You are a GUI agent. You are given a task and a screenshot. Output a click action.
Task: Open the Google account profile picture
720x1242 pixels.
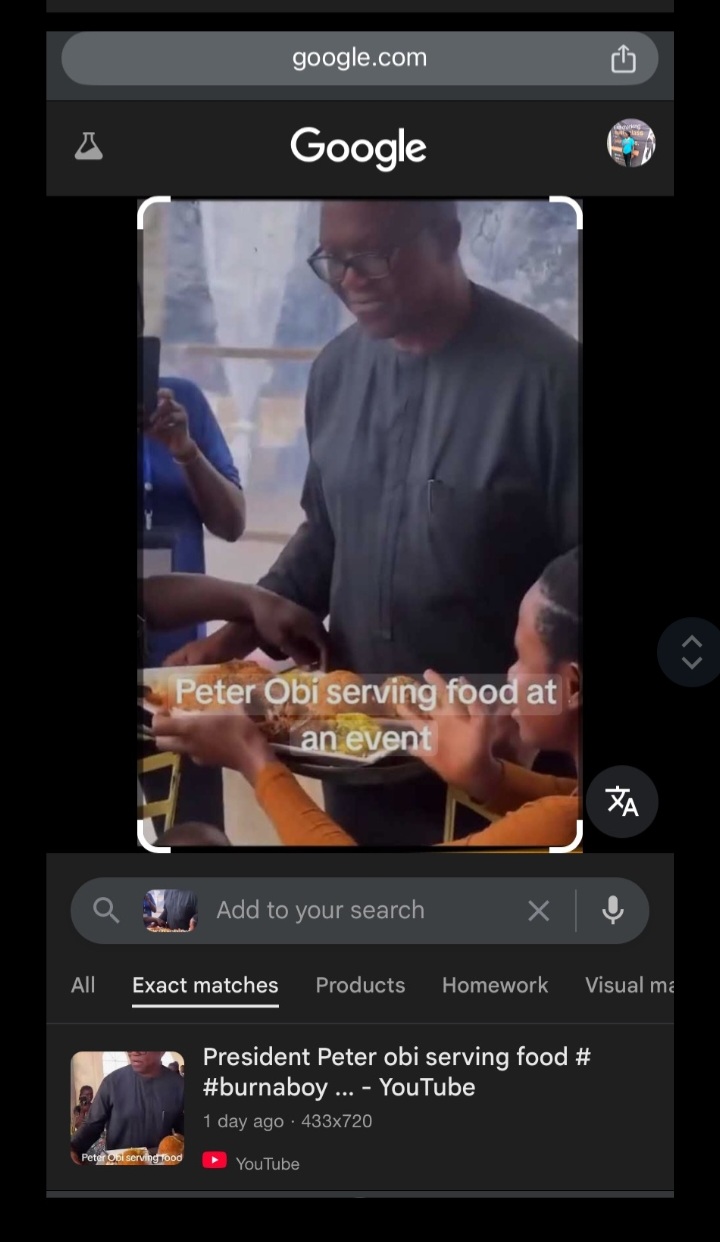[x=631, y=144]
